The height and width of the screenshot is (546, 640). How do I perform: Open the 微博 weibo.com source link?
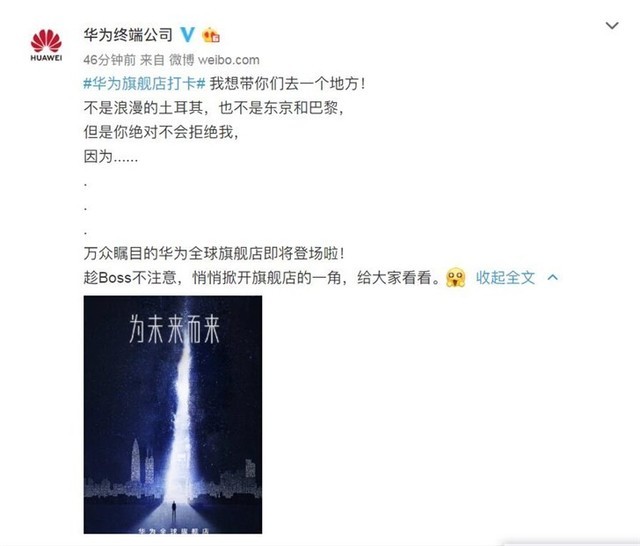click(x=210, y=59)
